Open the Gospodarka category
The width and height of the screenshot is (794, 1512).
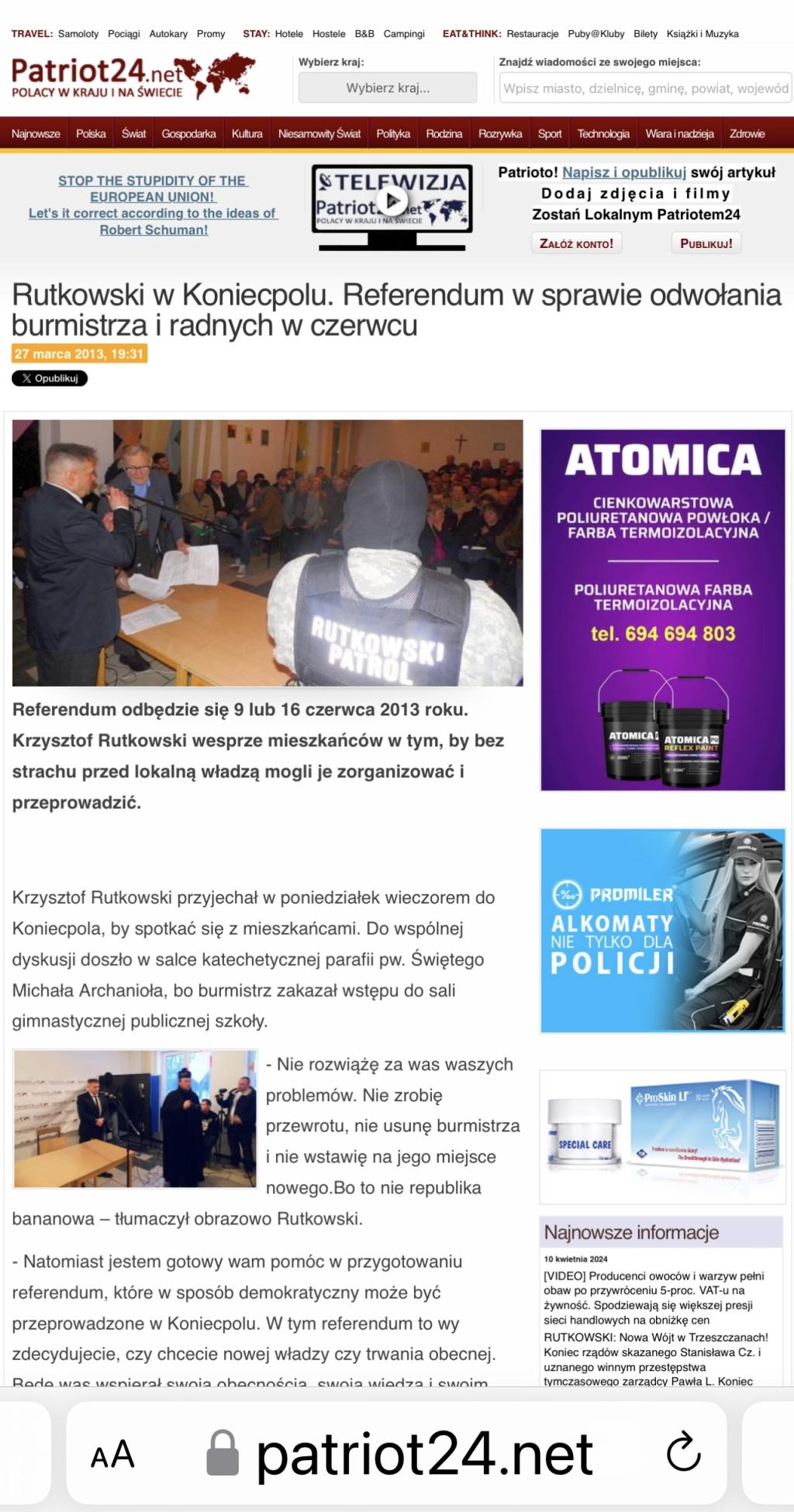(188, 134)
